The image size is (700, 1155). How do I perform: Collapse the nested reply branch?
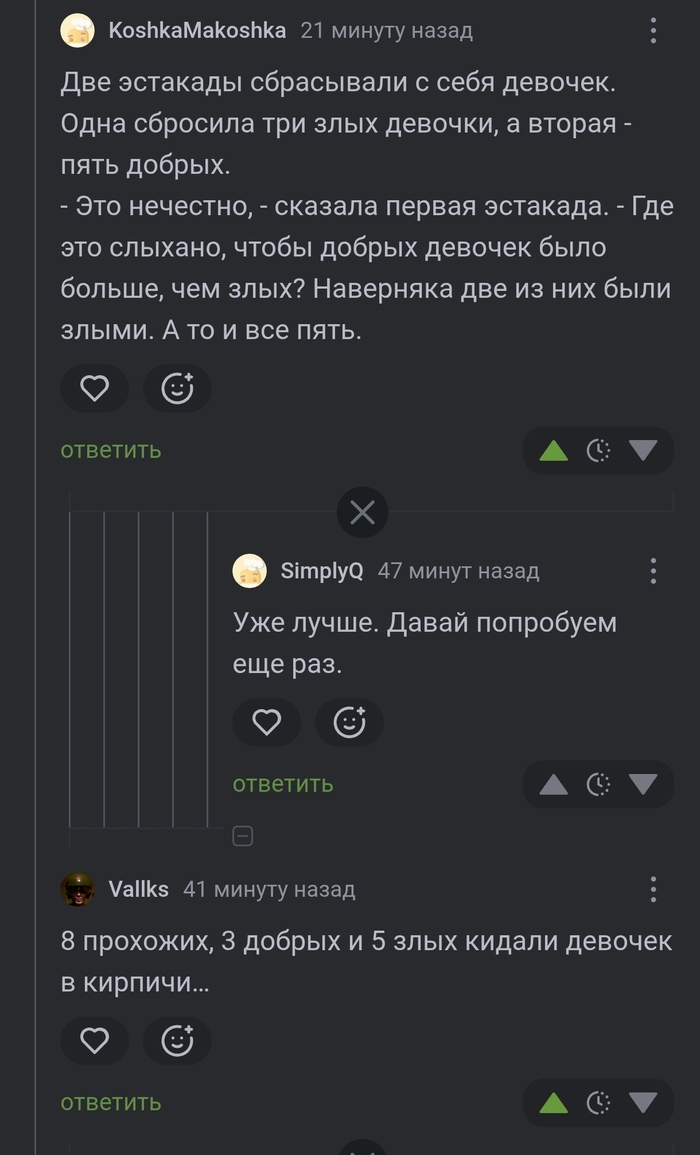(x=242, y=836)
